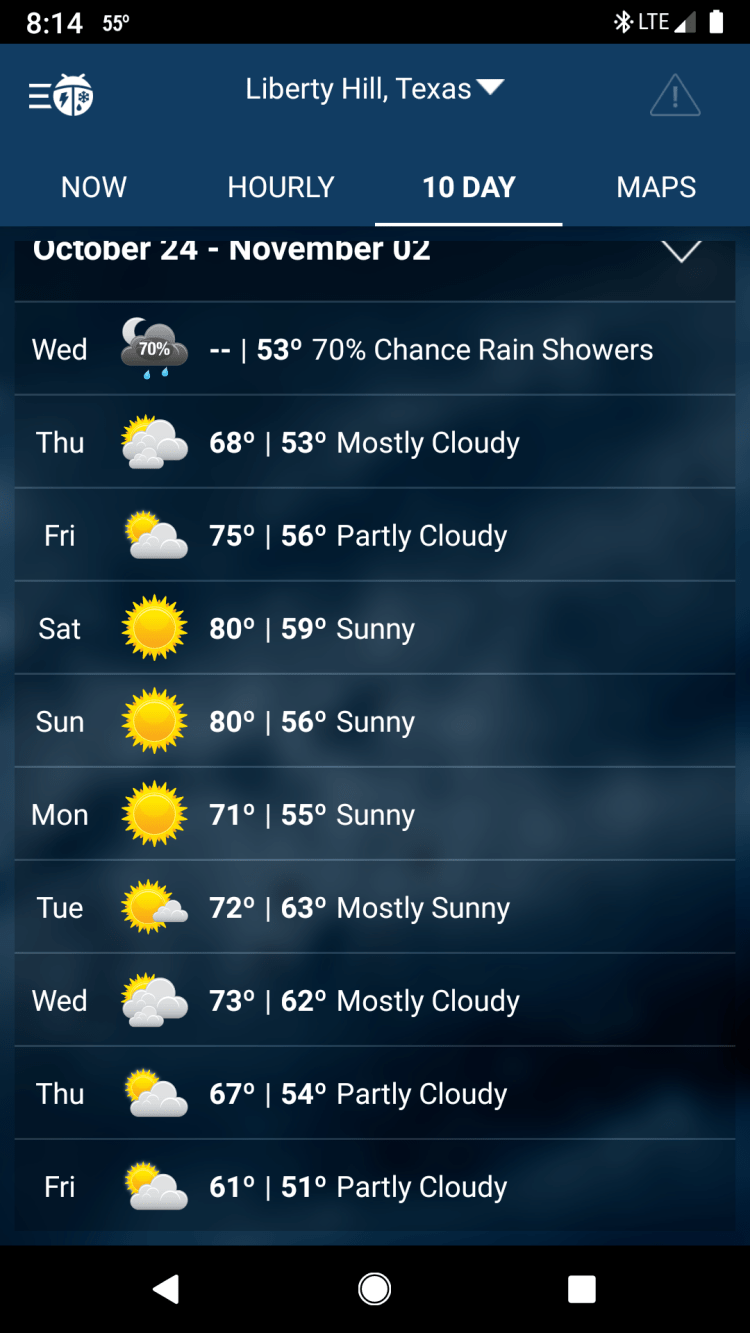Screen dimensions: 750x1333
Task: Switch to the NOW tab
Action: (94, 187)
